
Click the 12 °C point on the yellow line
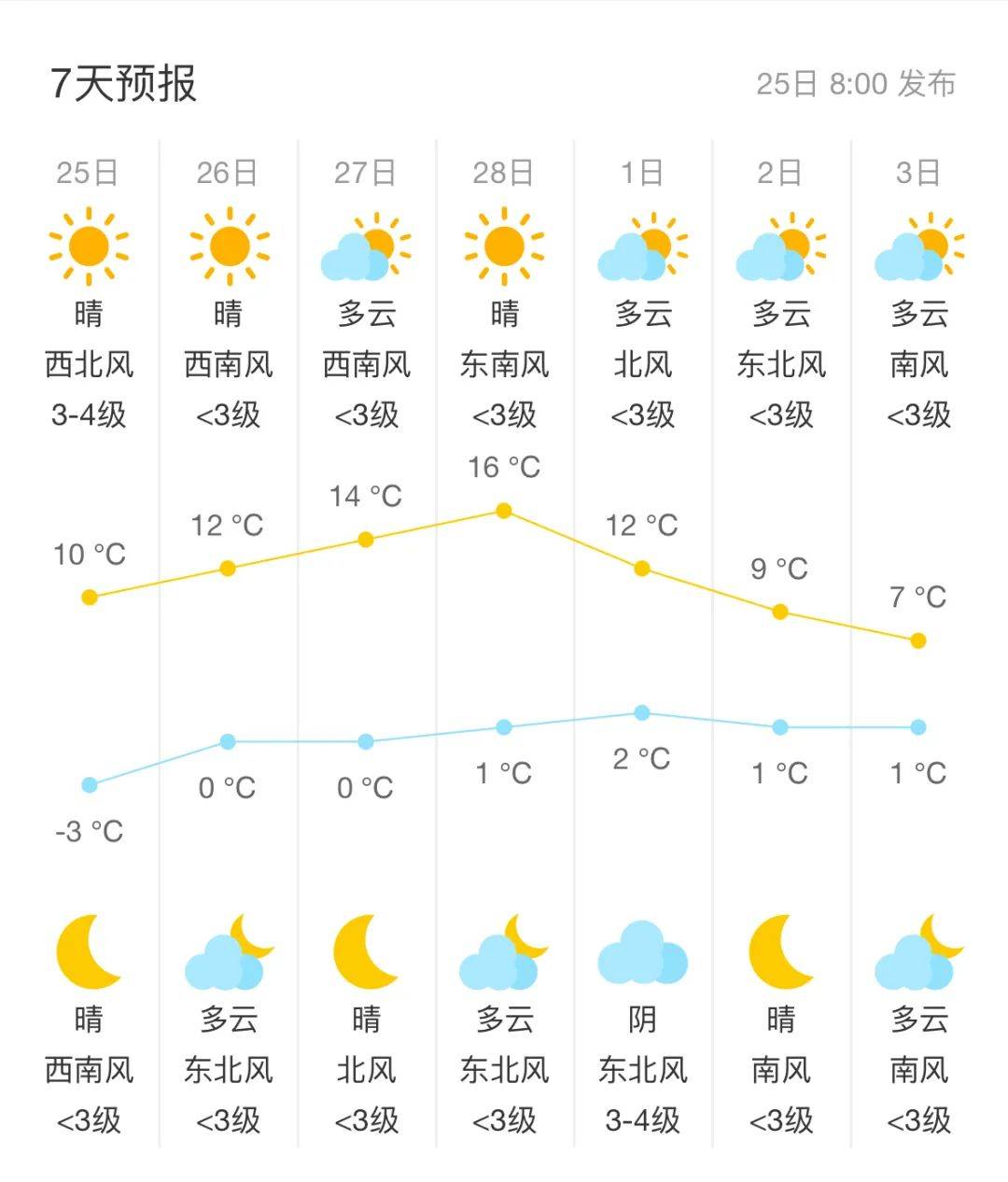229,567
